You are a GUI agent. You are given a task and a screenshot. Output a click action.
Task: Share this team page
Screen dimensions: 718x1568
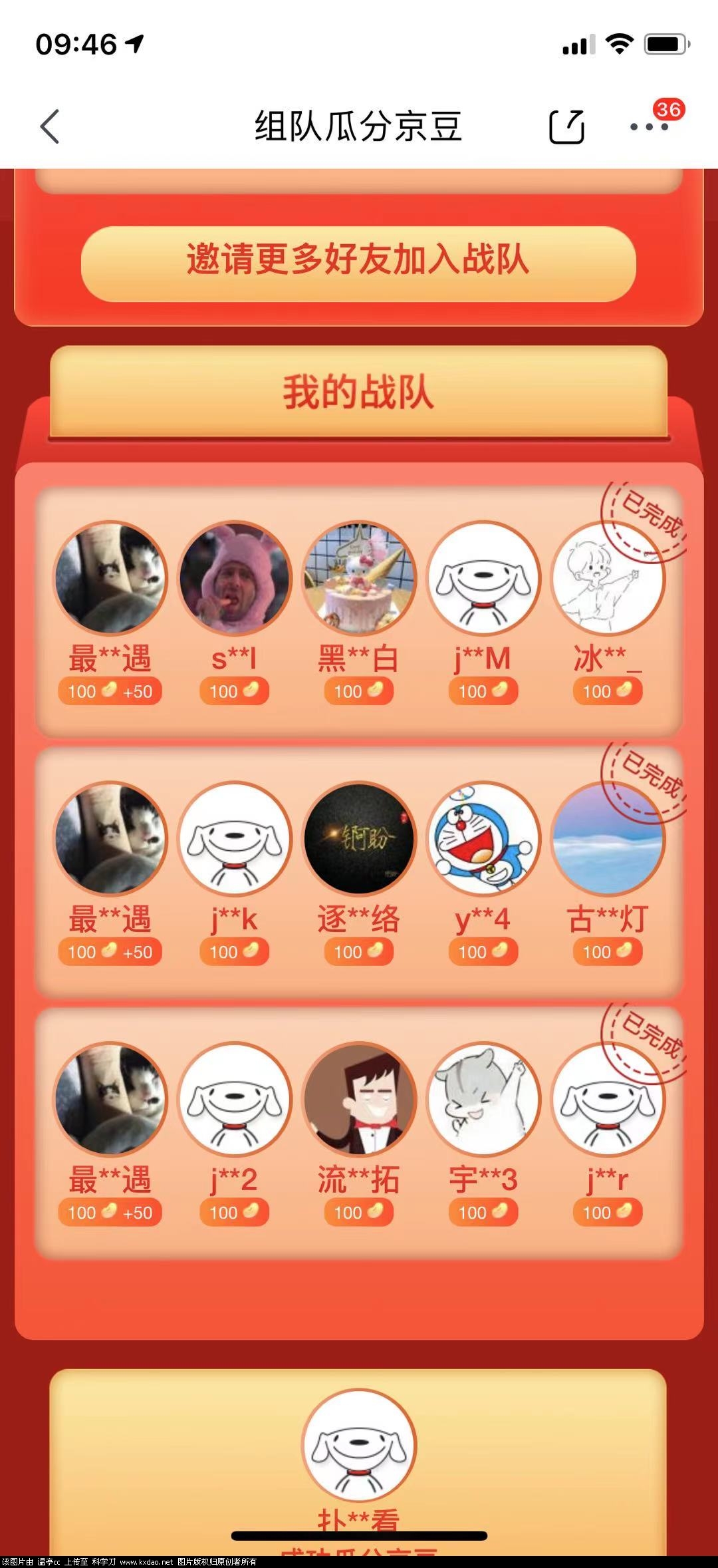(x=566, y=126)
